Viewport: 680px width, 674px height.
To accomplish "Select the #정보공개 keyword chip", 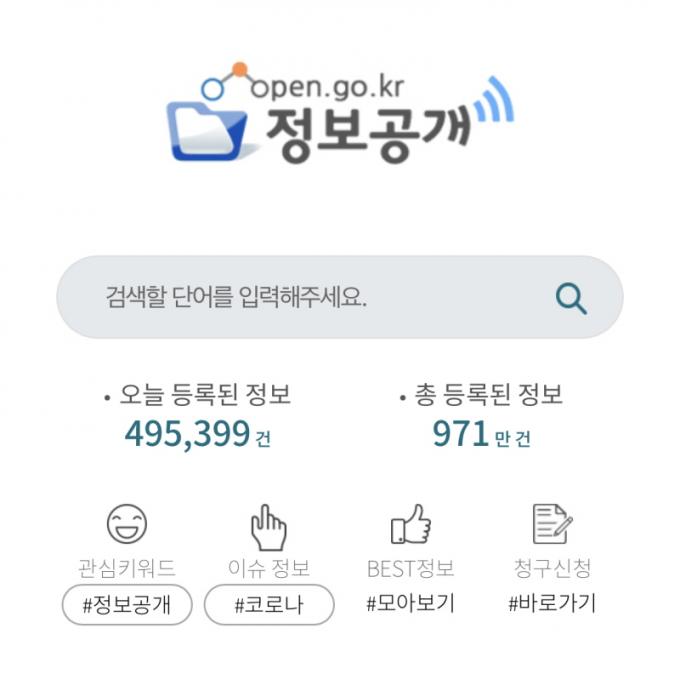I will pyautogui.click(x=126, y=604).
